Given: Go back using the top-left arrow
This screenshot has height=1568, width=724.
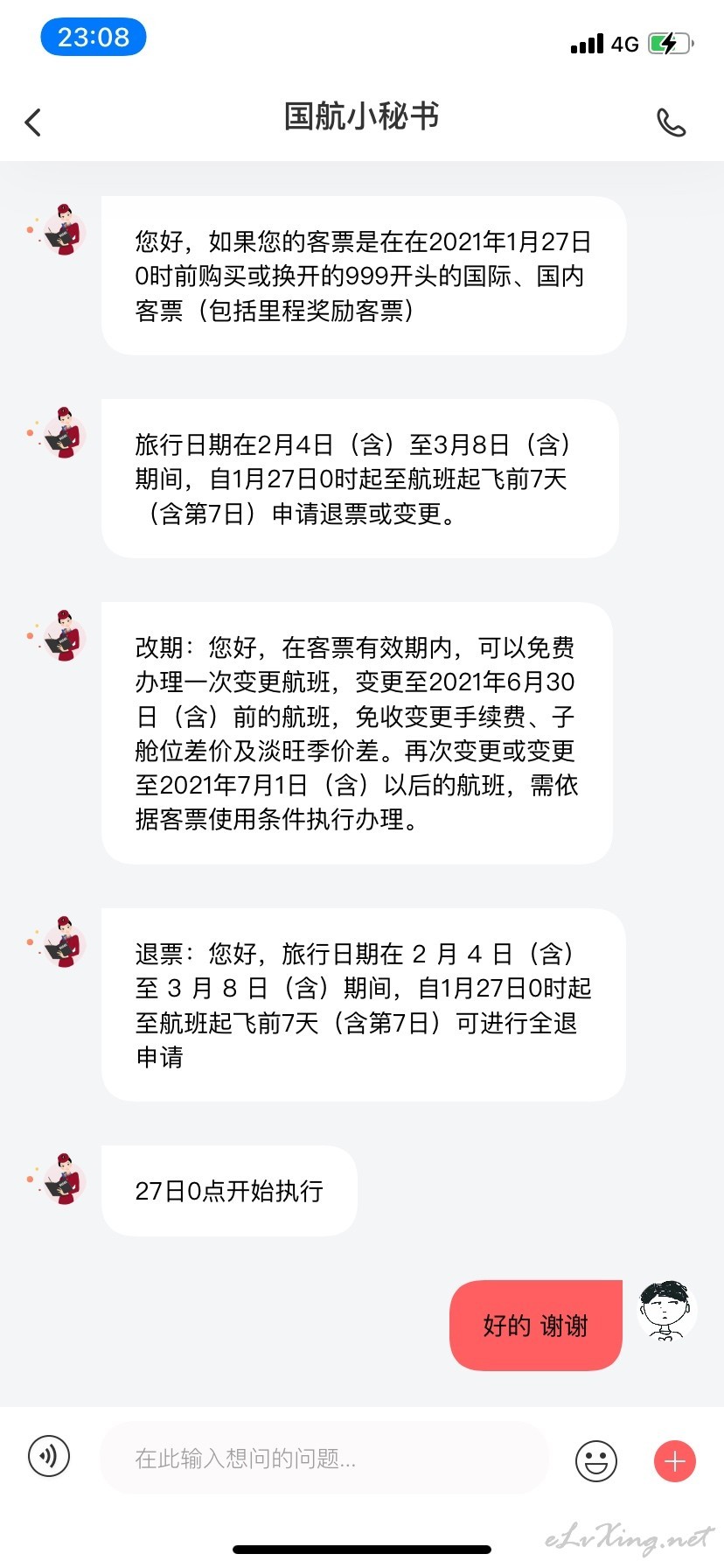Looking at the screenshot, I should (33, 122).
